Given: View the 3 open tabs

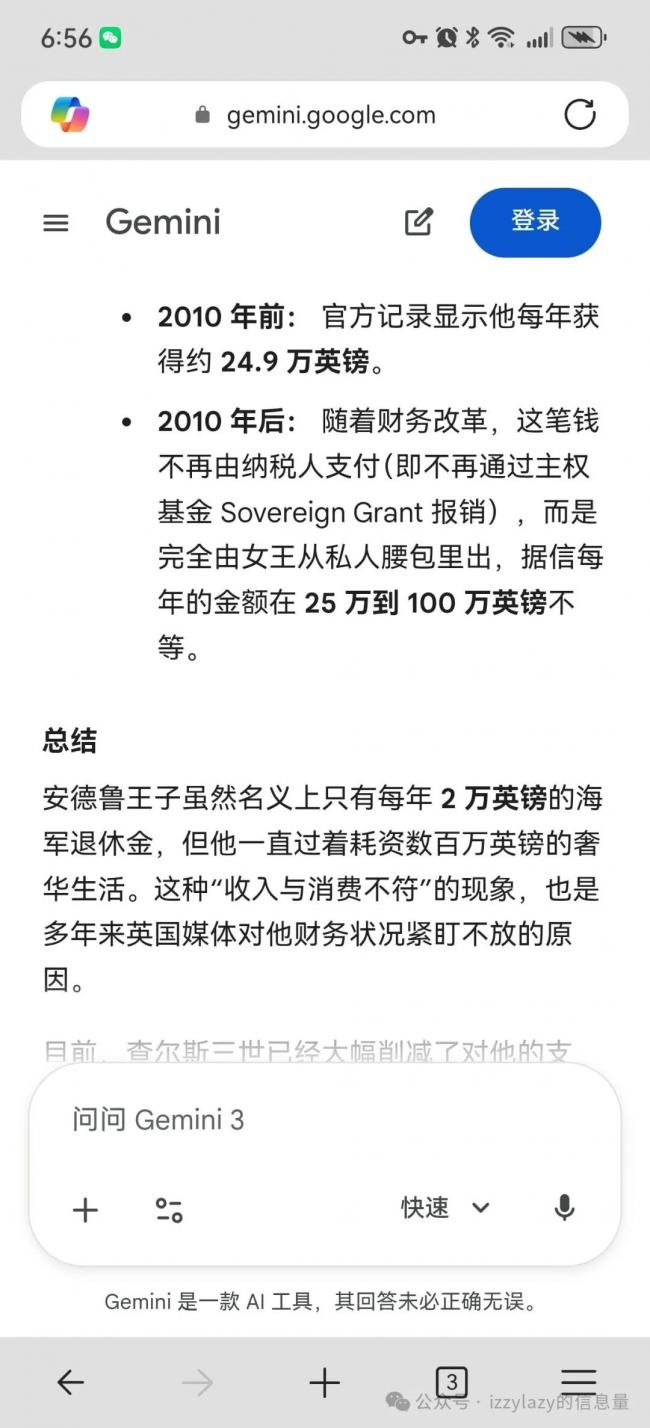Looking at the screenshot, I should tap(451, 1383).
